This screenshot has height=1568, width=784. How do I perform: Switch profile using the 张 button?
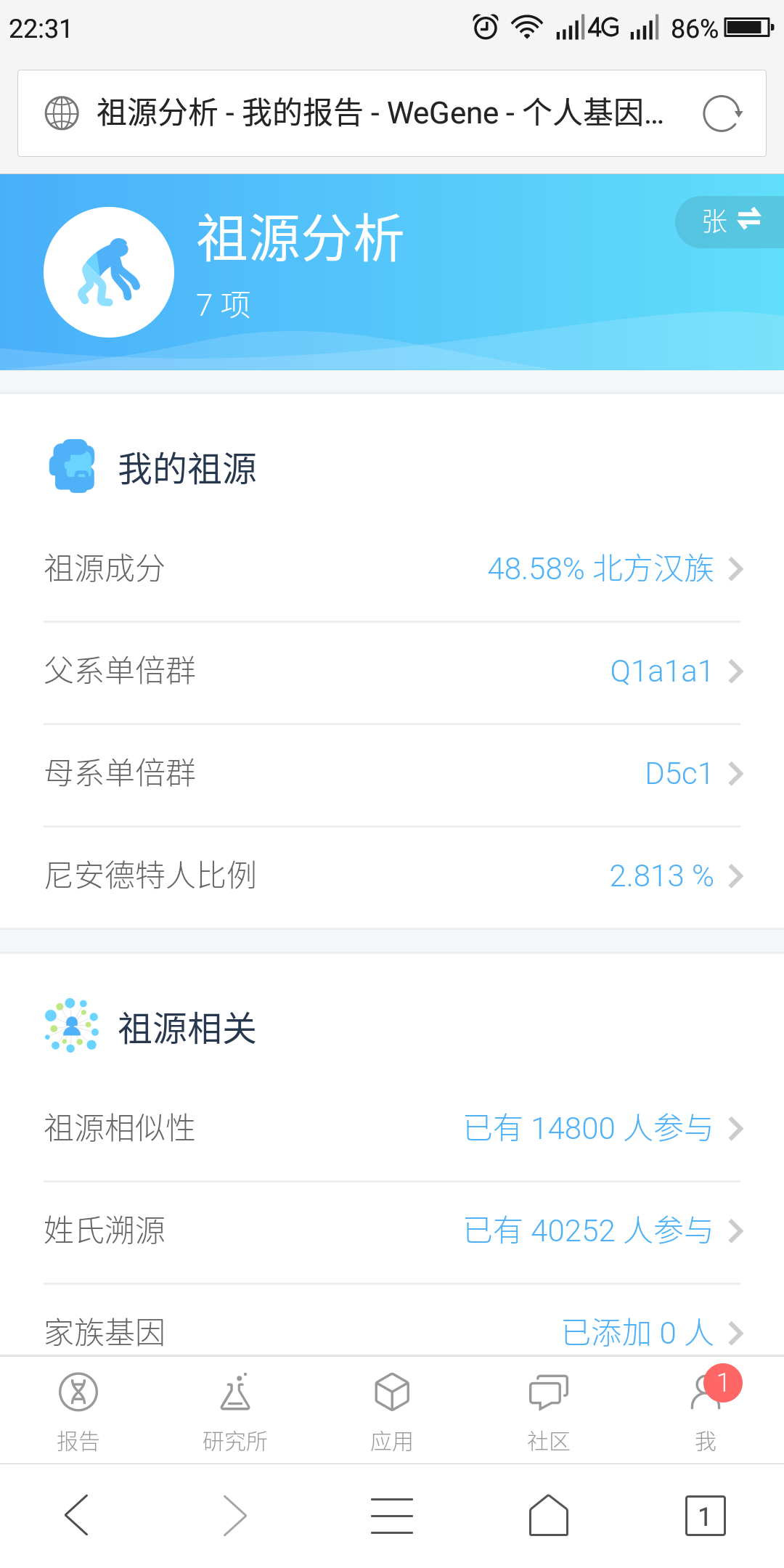730,221
